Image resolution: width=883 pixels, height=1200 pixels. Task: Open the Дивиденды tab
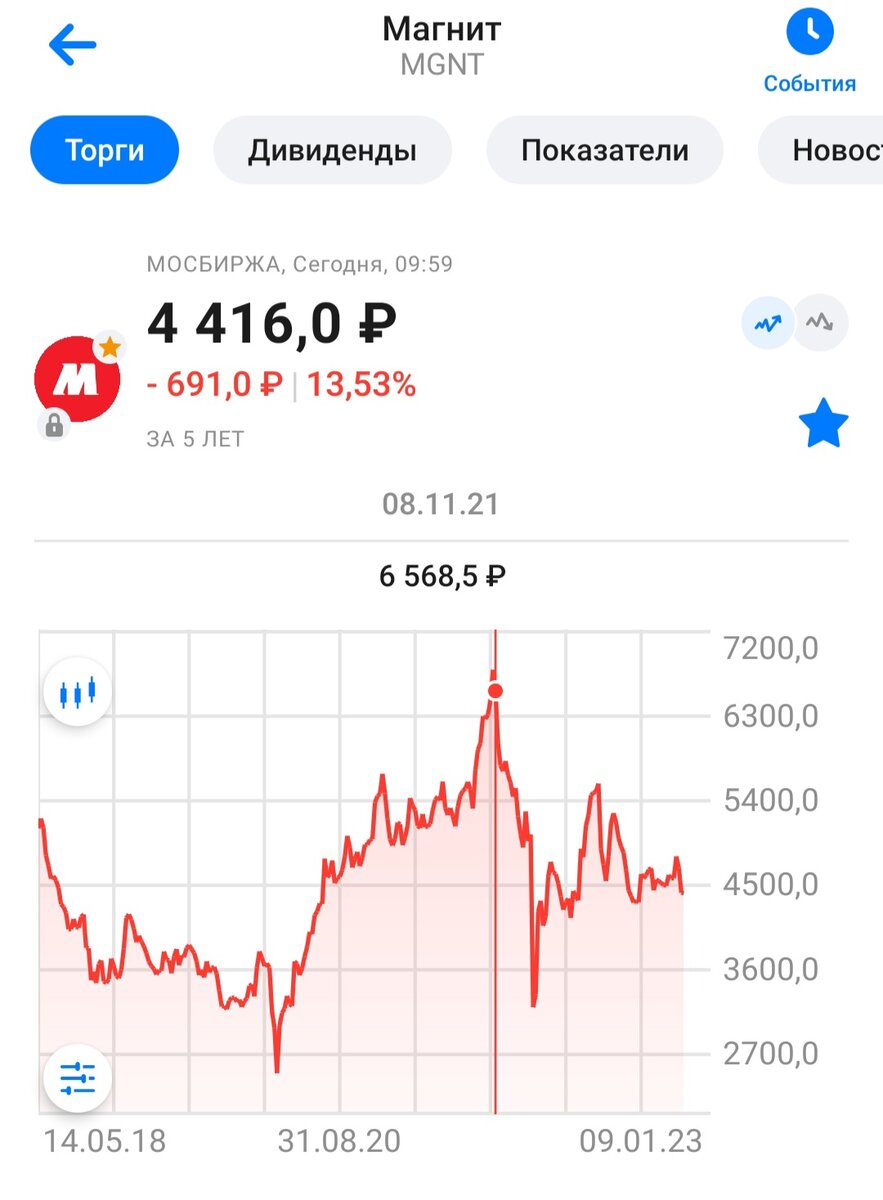click(x=332, y=151)
